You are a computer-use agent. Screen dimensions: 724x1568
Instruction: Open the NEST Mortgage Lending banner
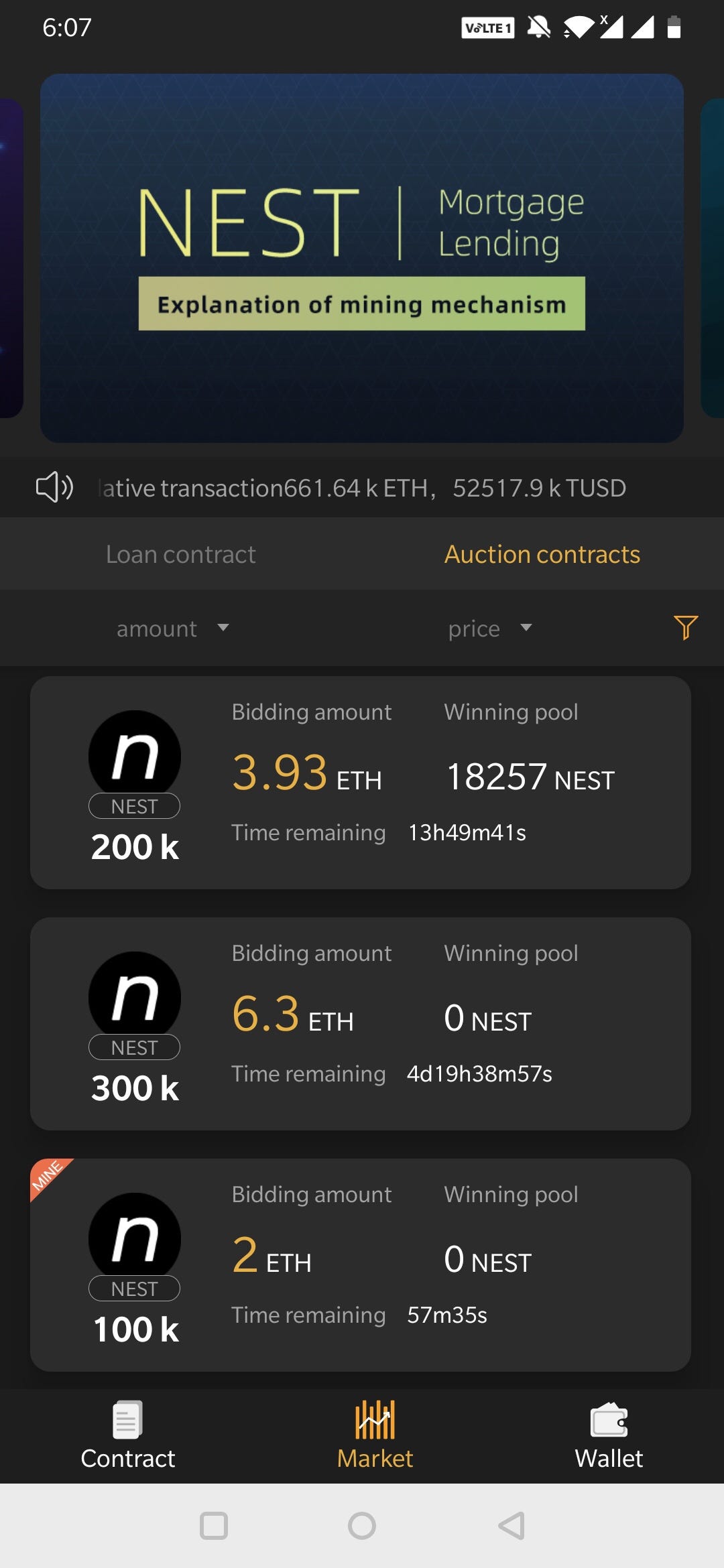pyautogui.click(x=362, y=258)
